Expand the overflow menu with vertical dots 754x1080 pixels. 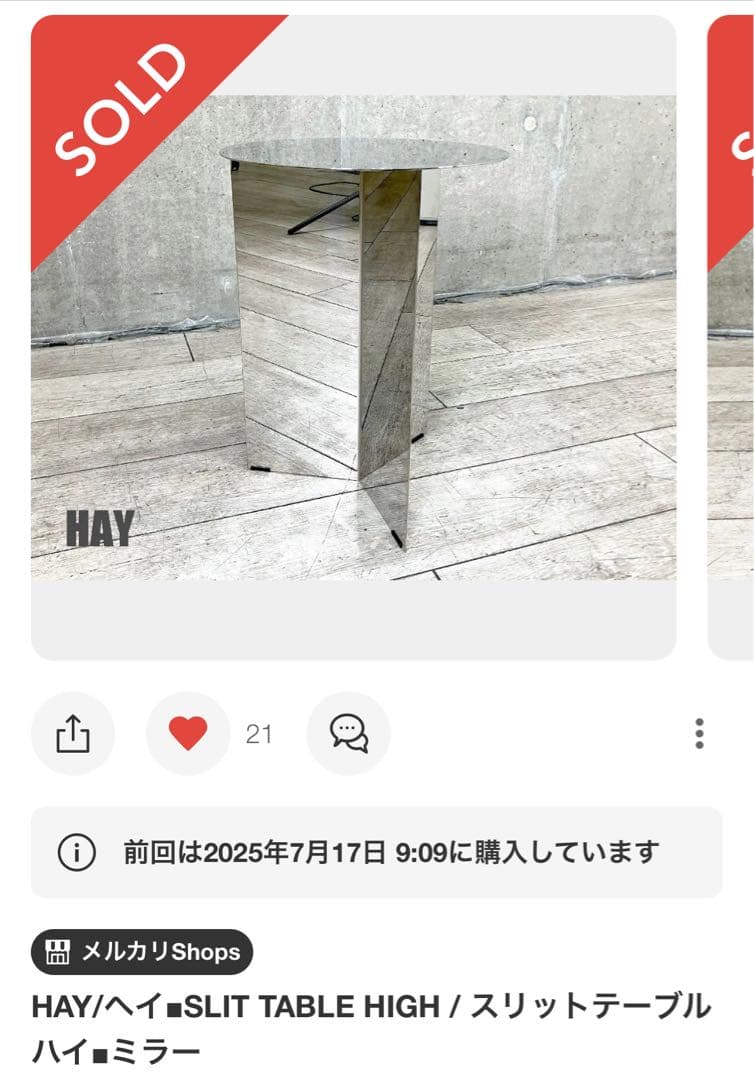697,735
